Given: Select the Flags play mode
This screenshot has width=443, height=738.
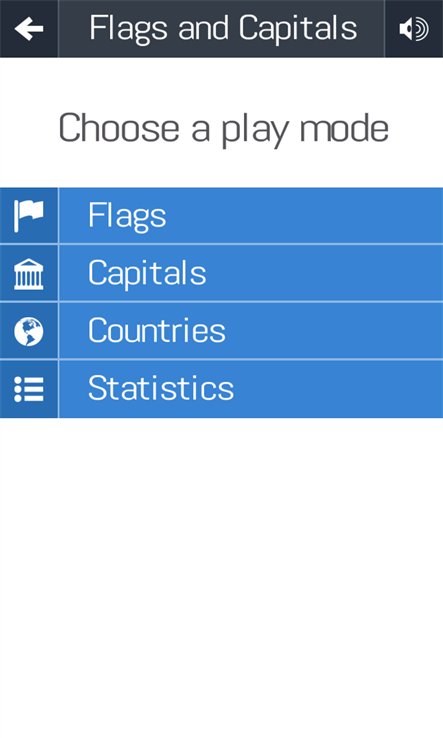Looking at the screenshot, I should 221,216.
